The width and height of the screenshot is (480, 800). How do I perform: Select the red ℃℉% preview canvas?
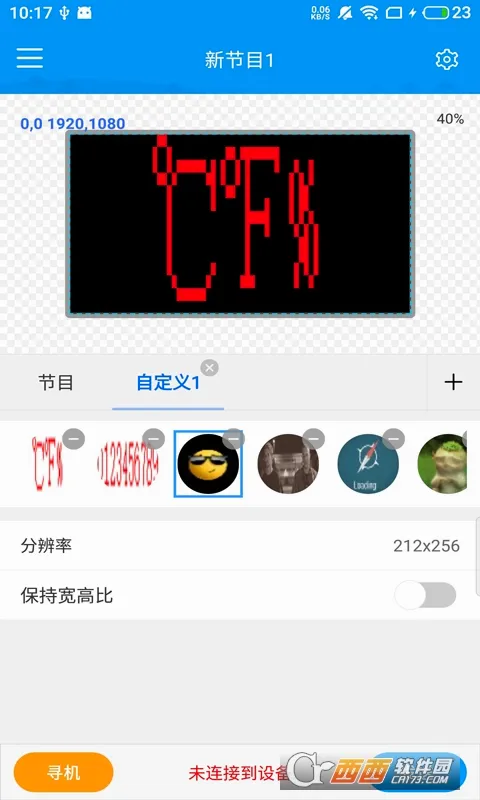(x=240, y=223)
